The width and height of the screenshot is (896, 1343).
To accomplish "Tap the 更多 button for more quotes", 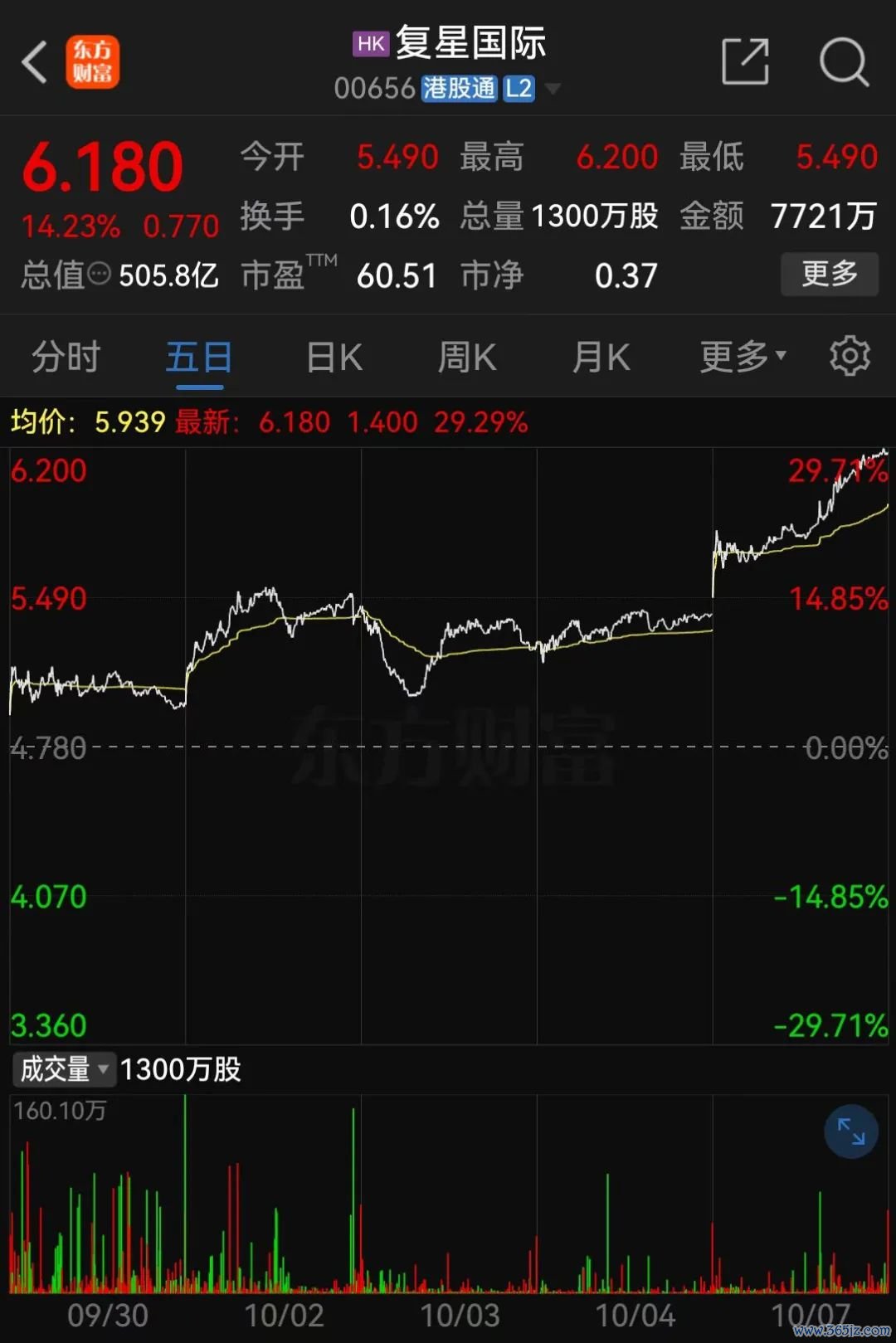I will (829, 274).
